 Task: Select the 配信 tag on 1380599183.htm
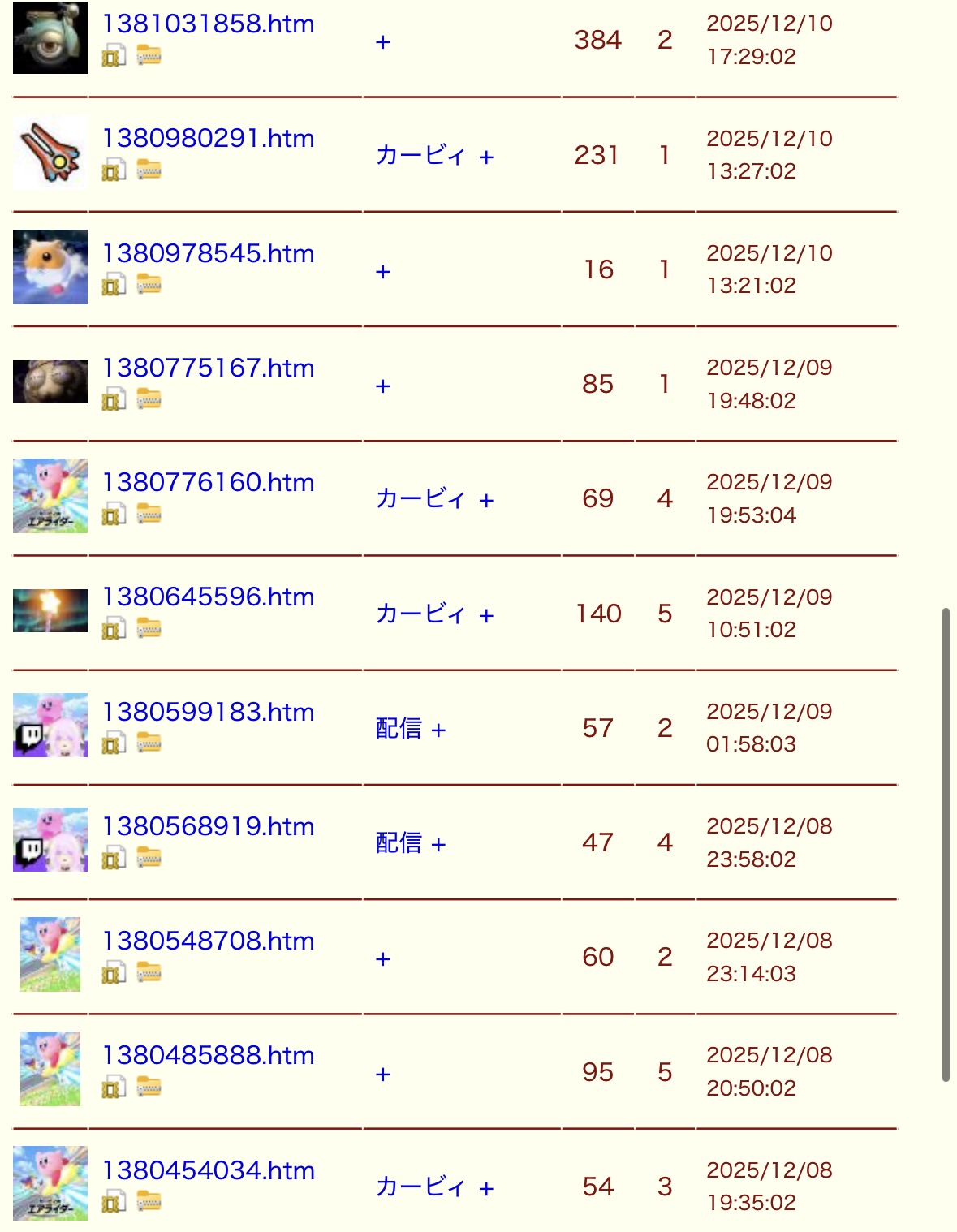coord(399,729)
